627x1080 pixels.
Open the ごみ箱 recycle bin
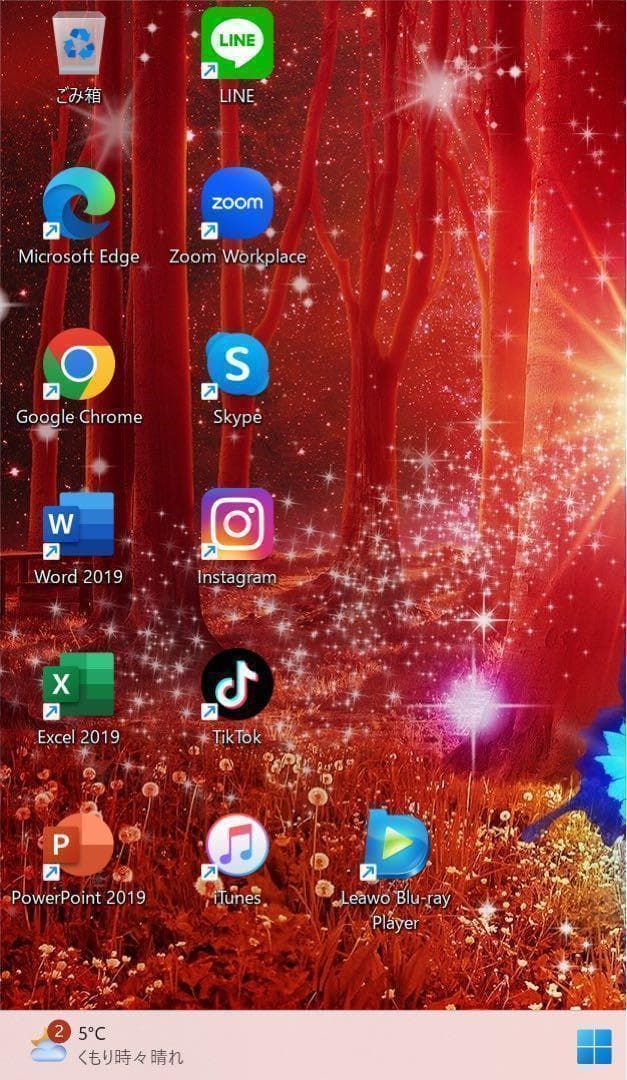pyautogui.click(x=79, y=45)
